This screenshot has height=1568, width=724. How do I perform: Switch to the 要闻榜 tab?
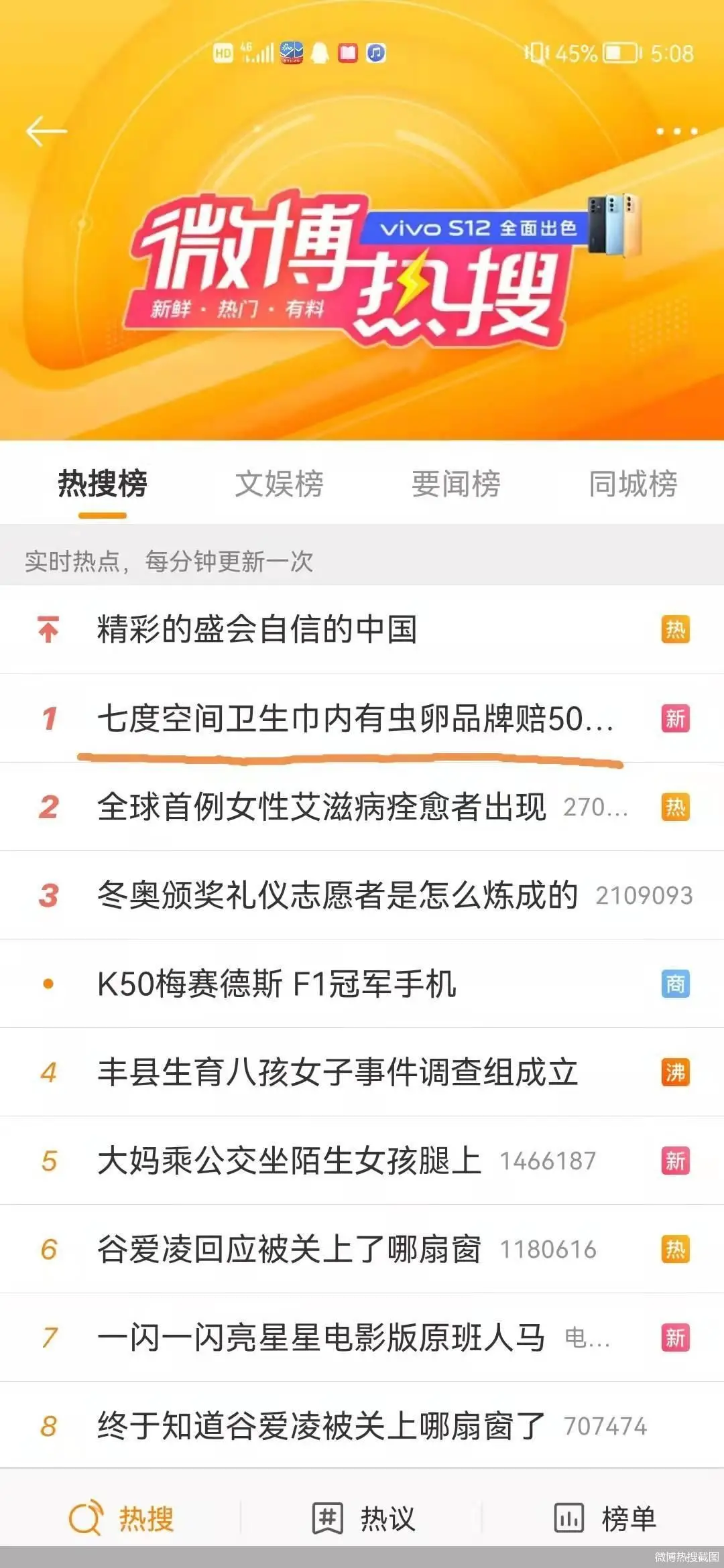[x=456, y=484]
